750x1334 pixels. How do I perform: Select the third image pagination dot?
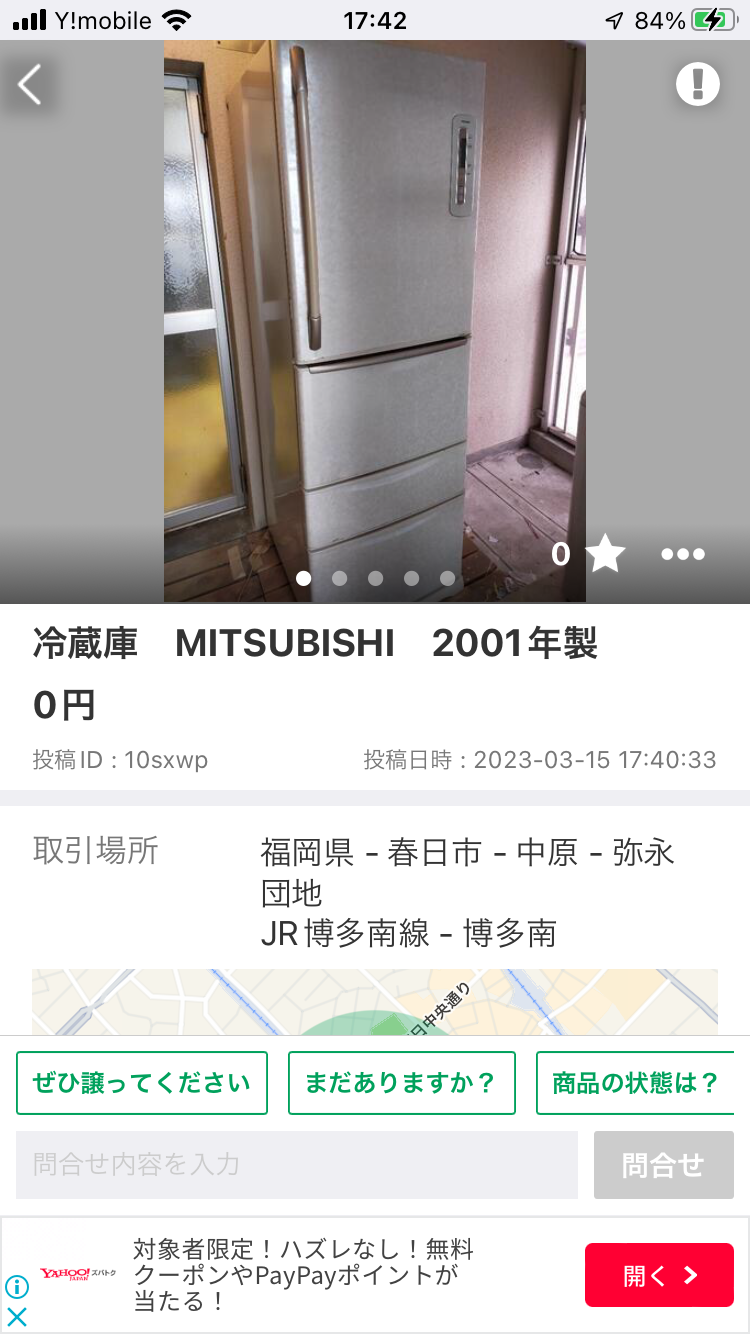(375, 578)
